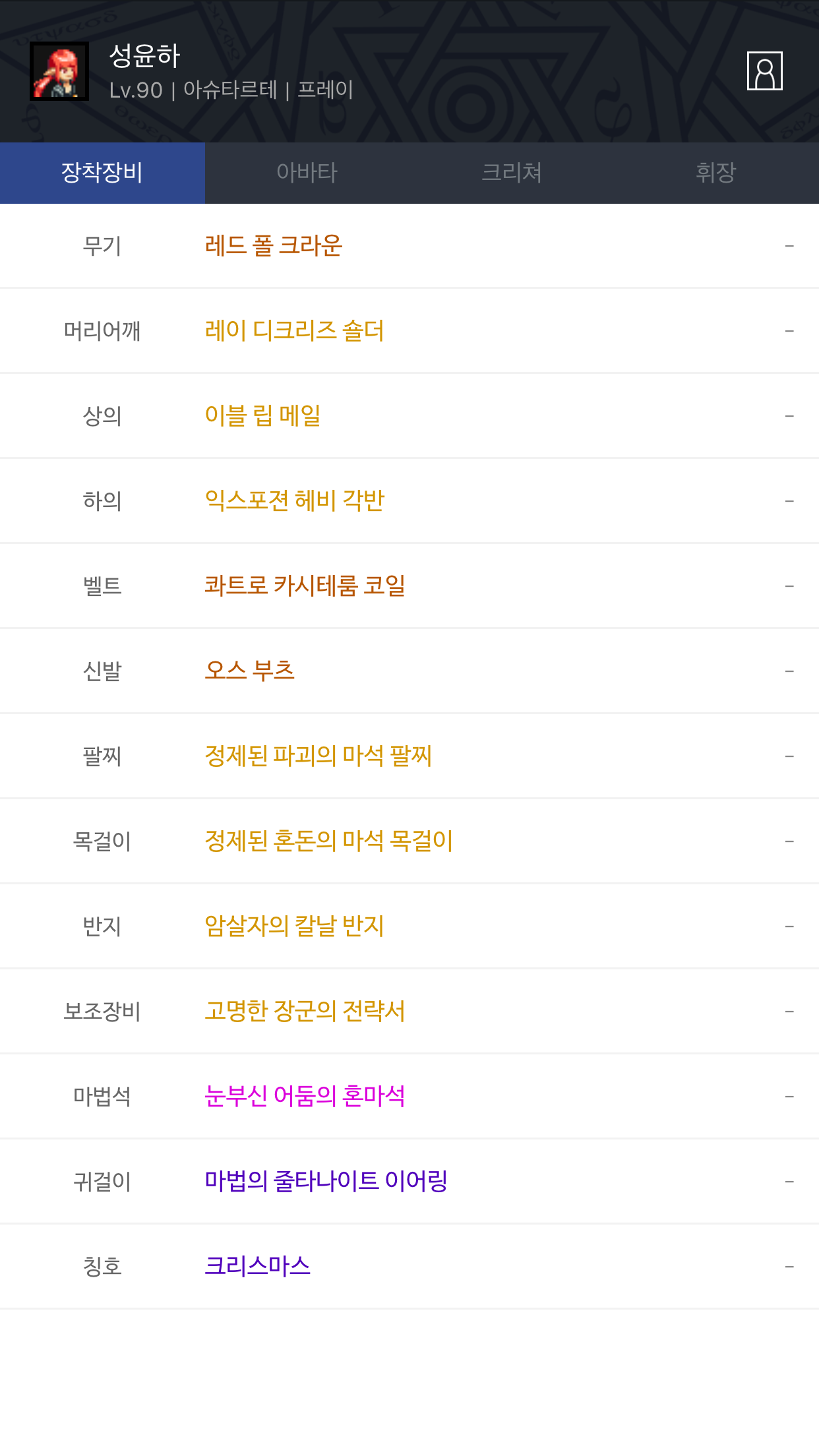Open 정제된 혼돈의 마석 목걸이

[328, 841]
